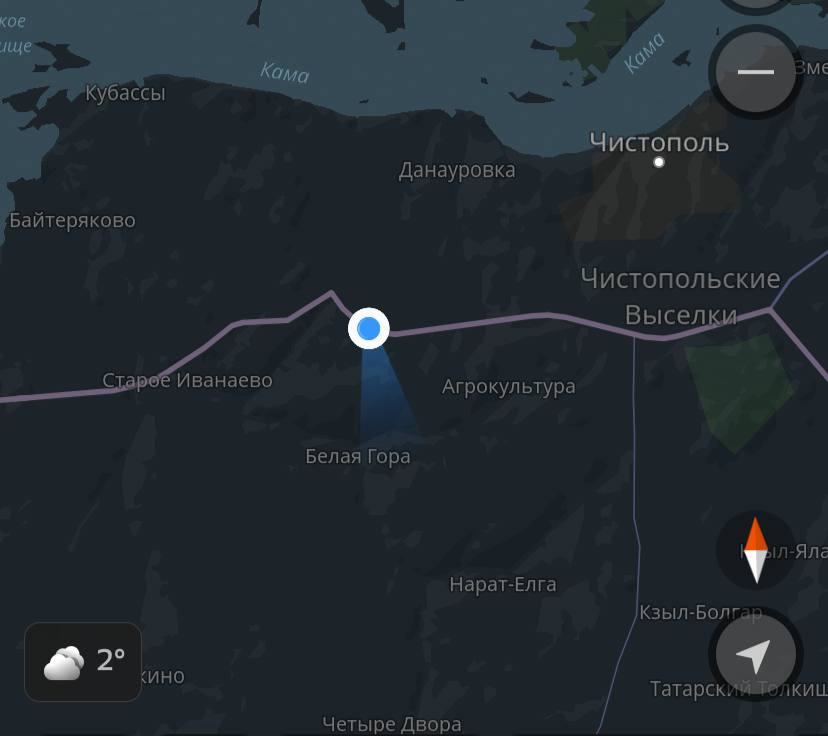
Task: Center map on my location arrow
Action: coord(755,656)
